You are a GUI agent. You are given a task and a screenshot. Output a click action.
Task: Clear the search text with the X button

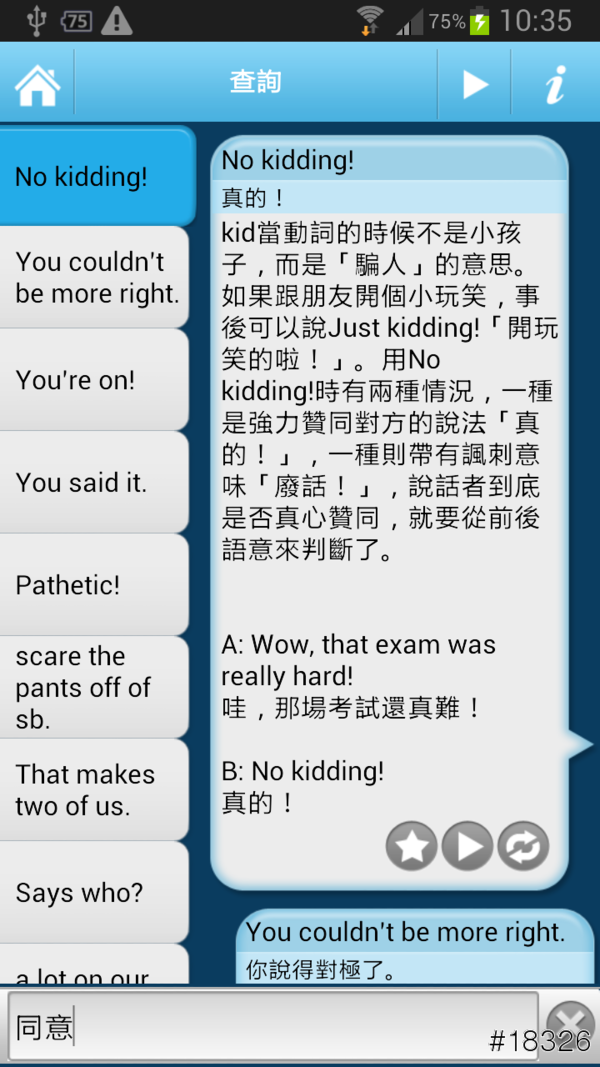(x=570, y=1025)
